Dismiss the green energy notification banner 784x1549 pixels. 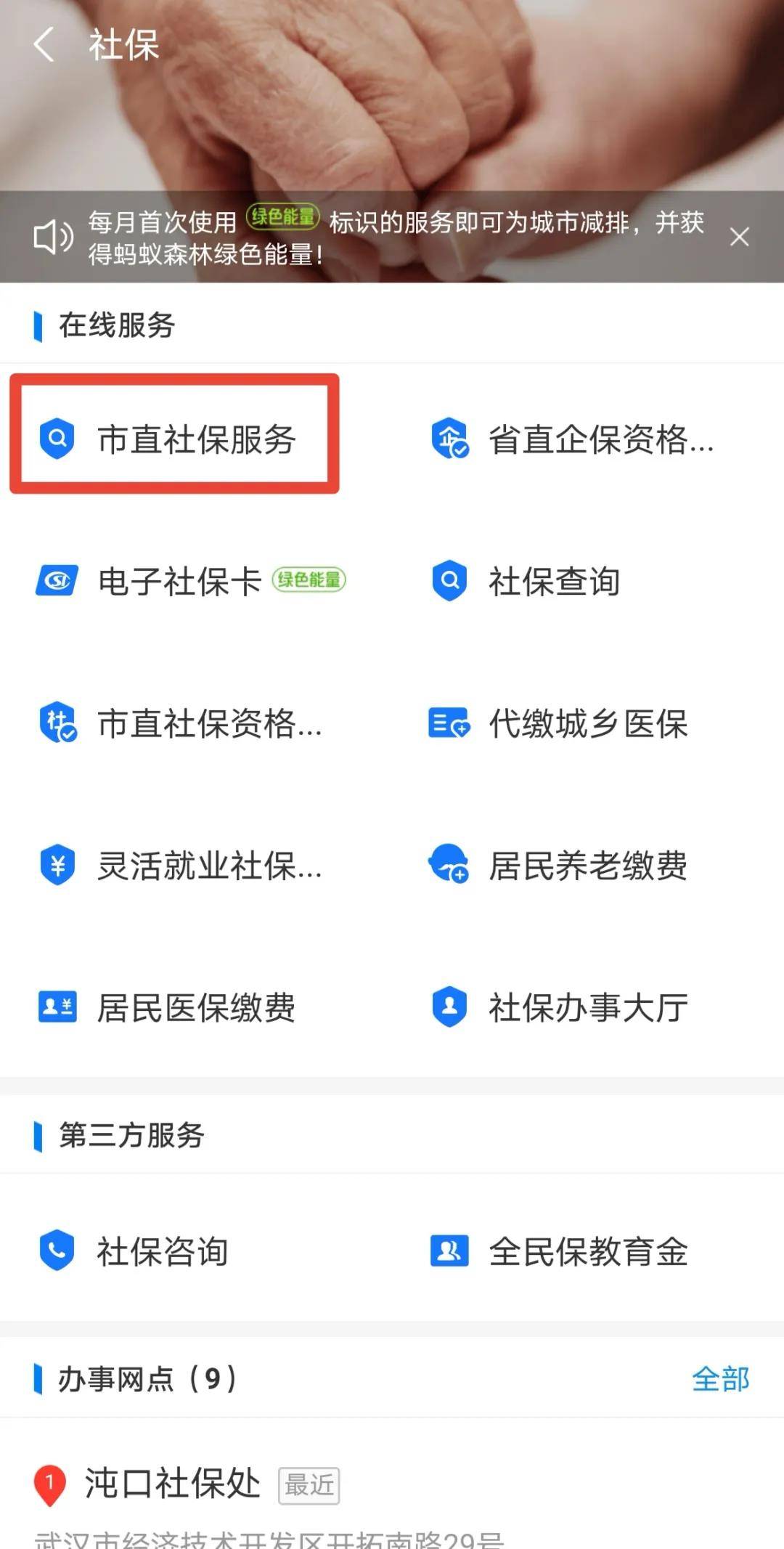point(739,237)
